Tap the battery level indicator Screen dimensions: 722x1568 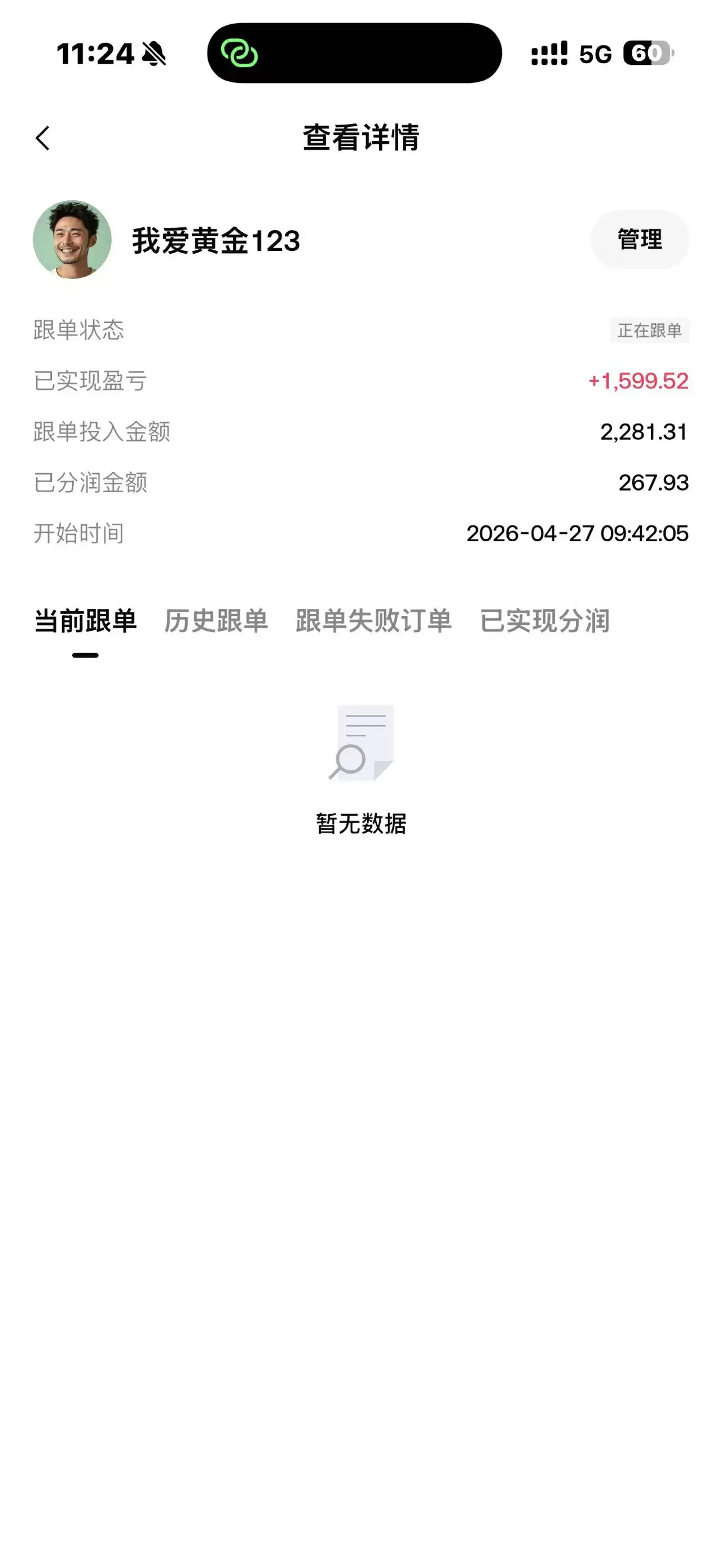click(648, 55)
